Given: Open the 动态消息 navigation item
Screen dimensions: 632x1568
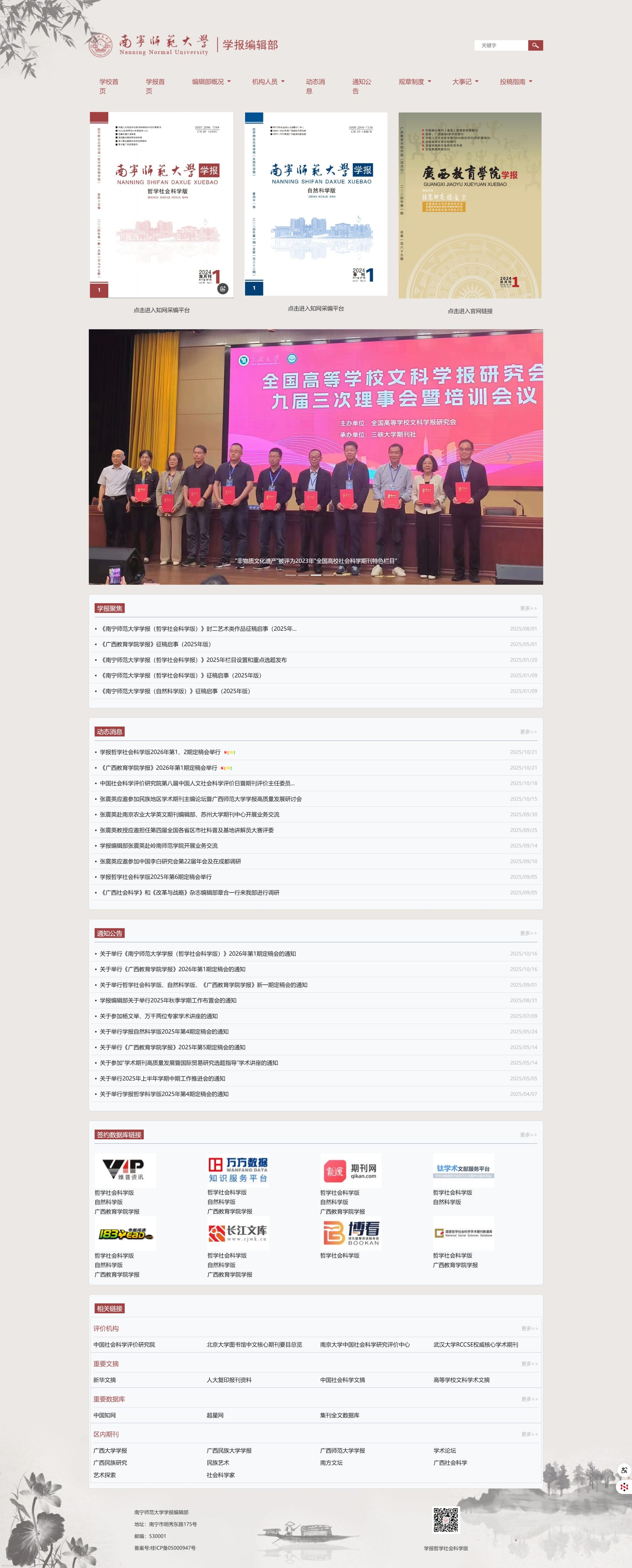Looking at the screenshot, I should 315,86.
